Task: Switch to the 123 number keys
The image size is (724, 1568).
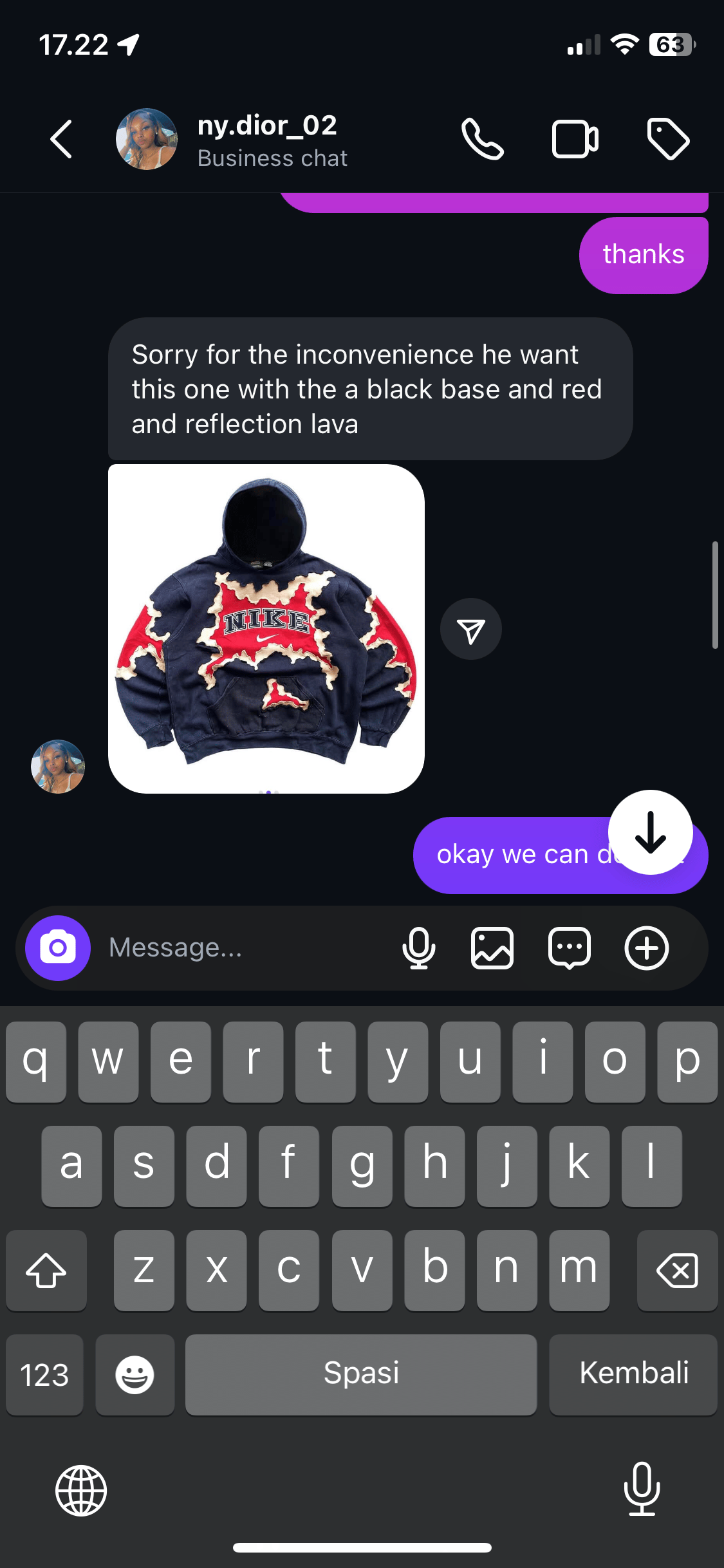Action: (44, 1374)
